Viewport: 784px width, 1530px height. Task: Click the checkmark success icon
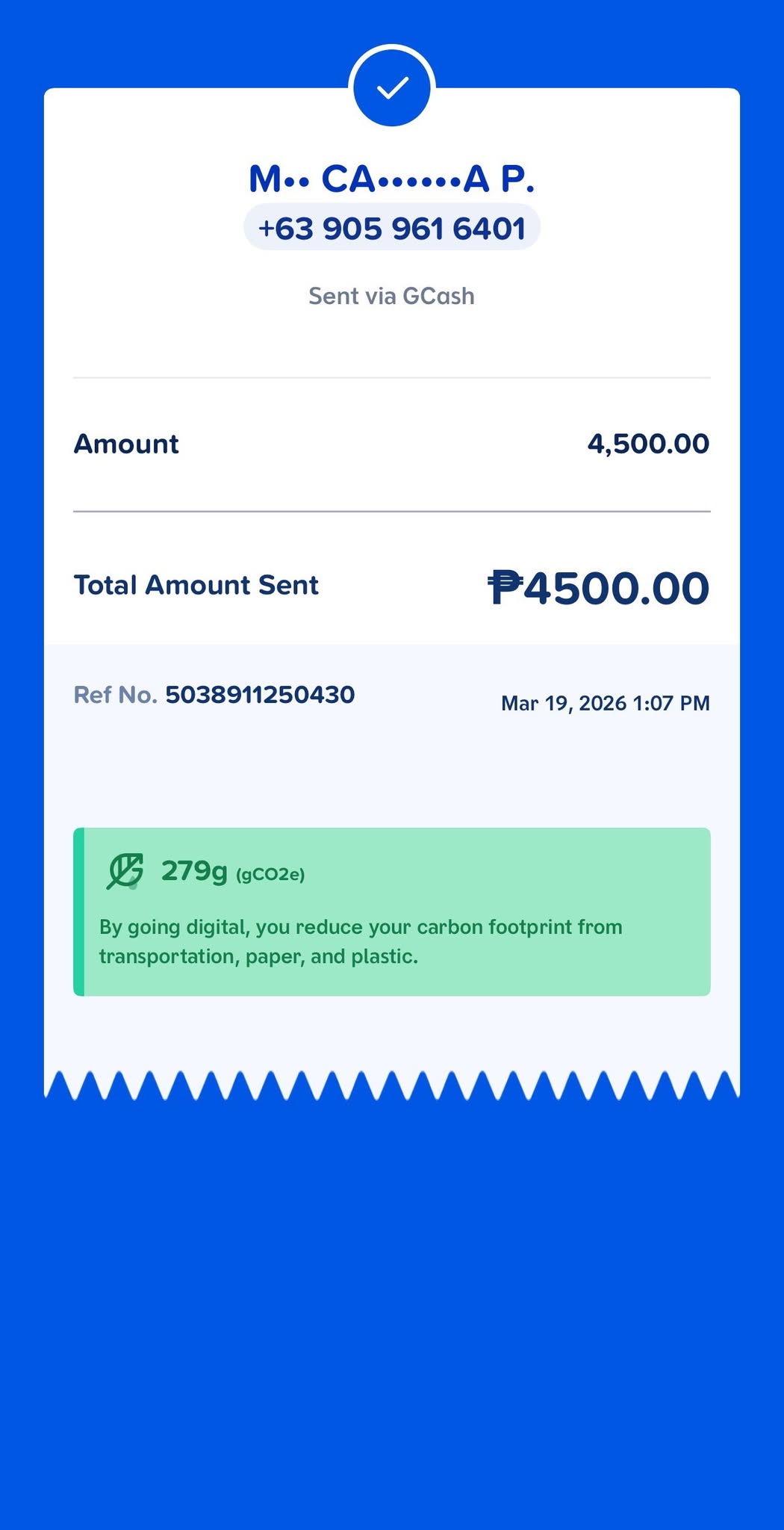391,87
